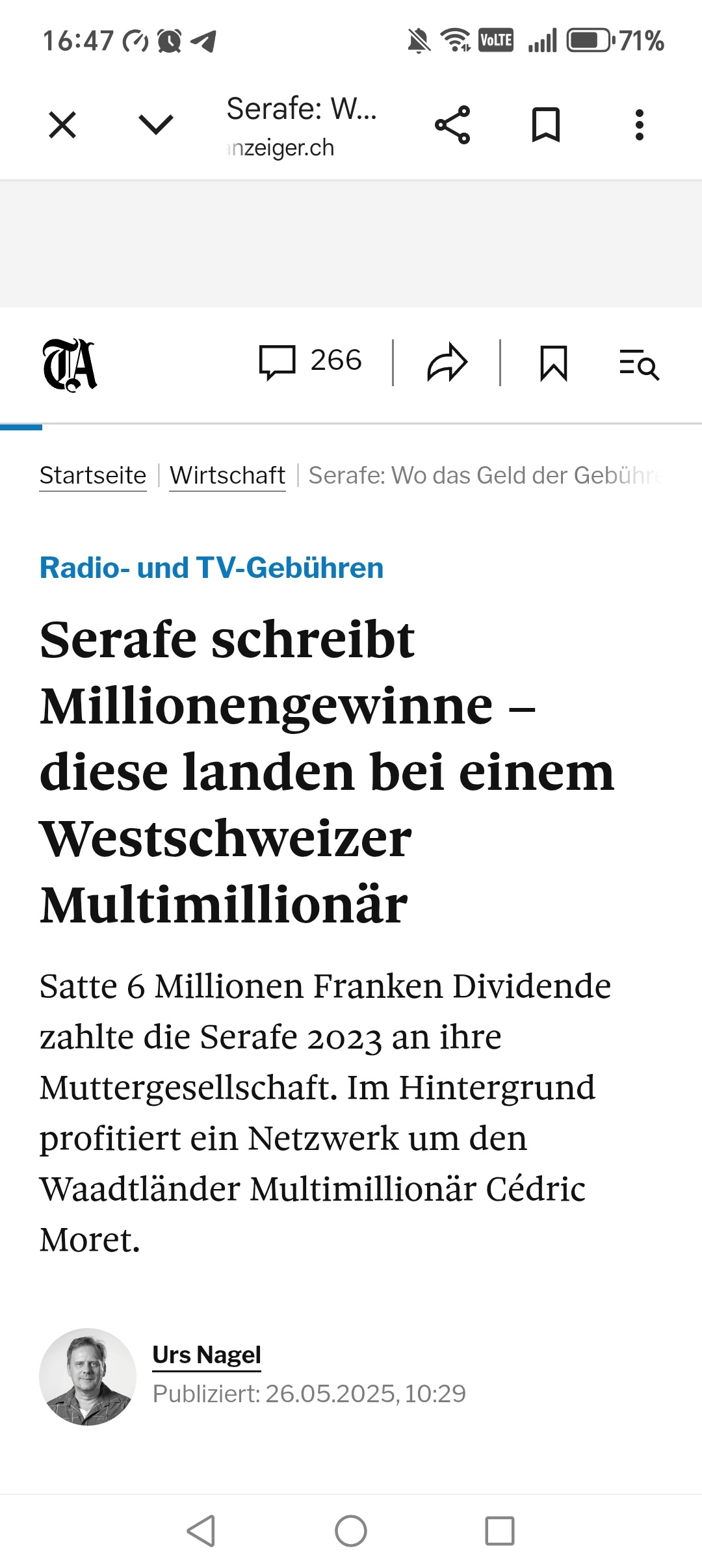
Task: Close the in-app browser tab
Action: 62,125
